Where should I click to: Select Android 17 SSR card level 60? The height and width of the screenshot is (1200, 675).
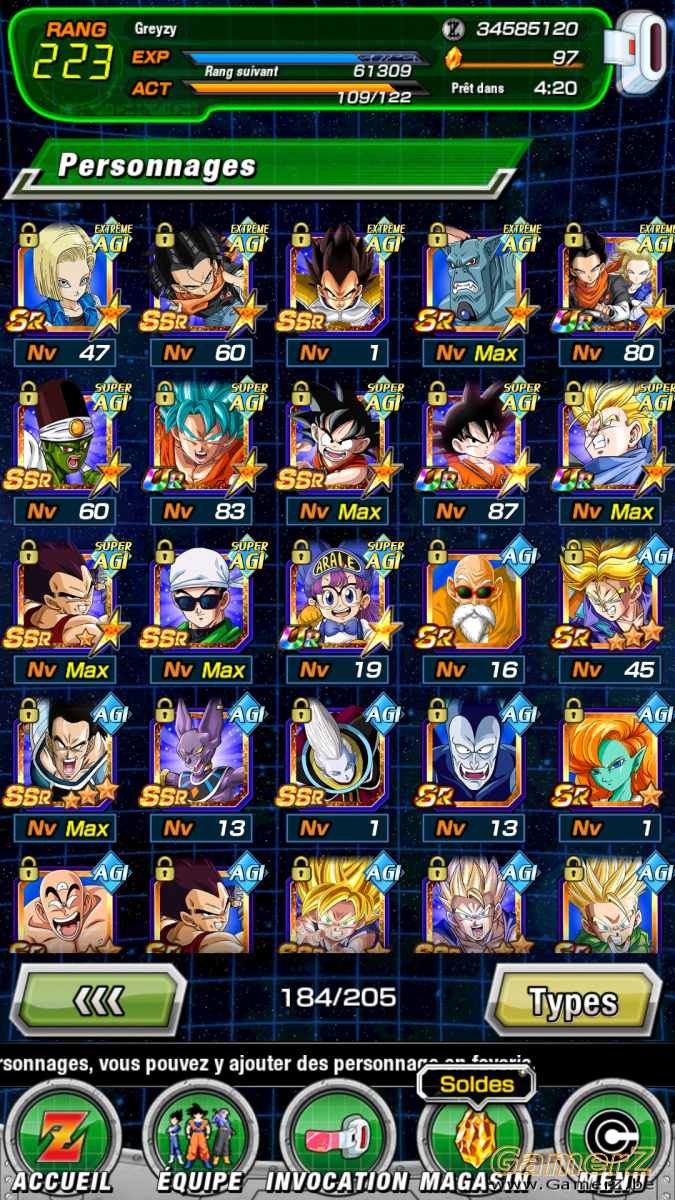pos(203,295)
